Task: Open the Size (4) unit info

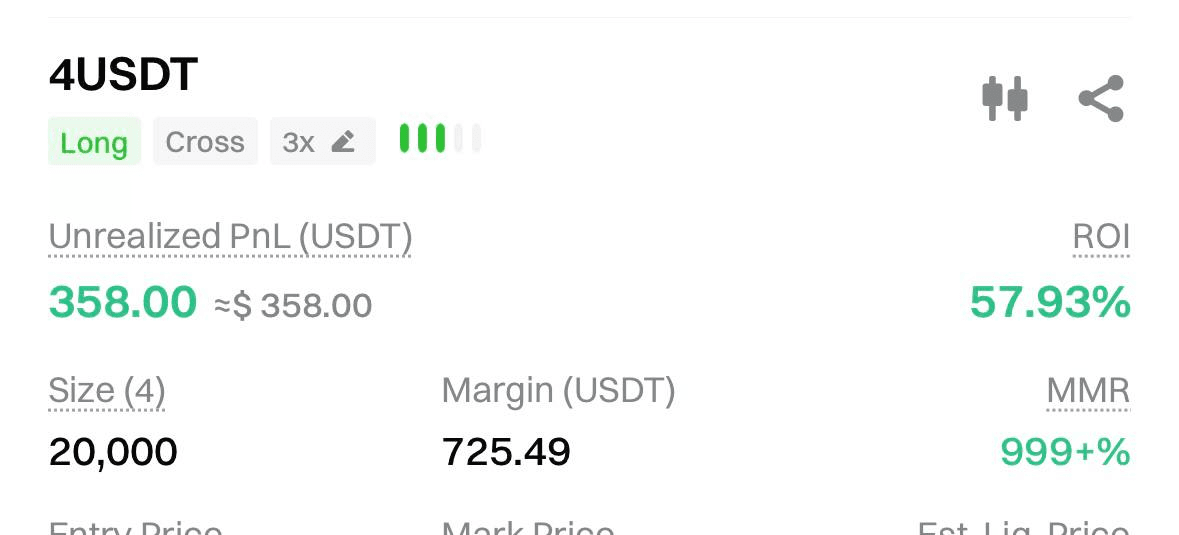Action: point(107,391)
